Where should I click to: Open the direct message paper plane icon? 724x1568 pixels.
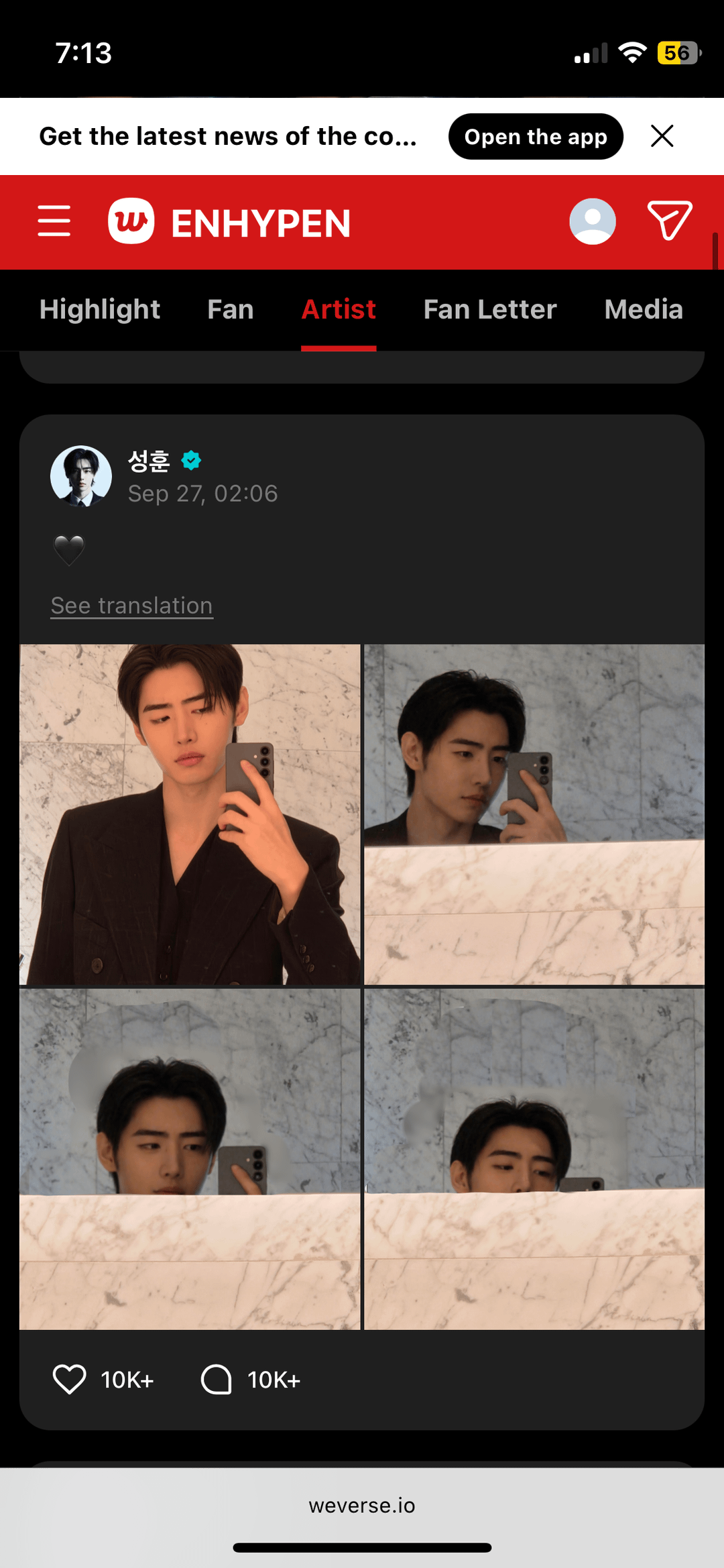(x=669, y=220)
